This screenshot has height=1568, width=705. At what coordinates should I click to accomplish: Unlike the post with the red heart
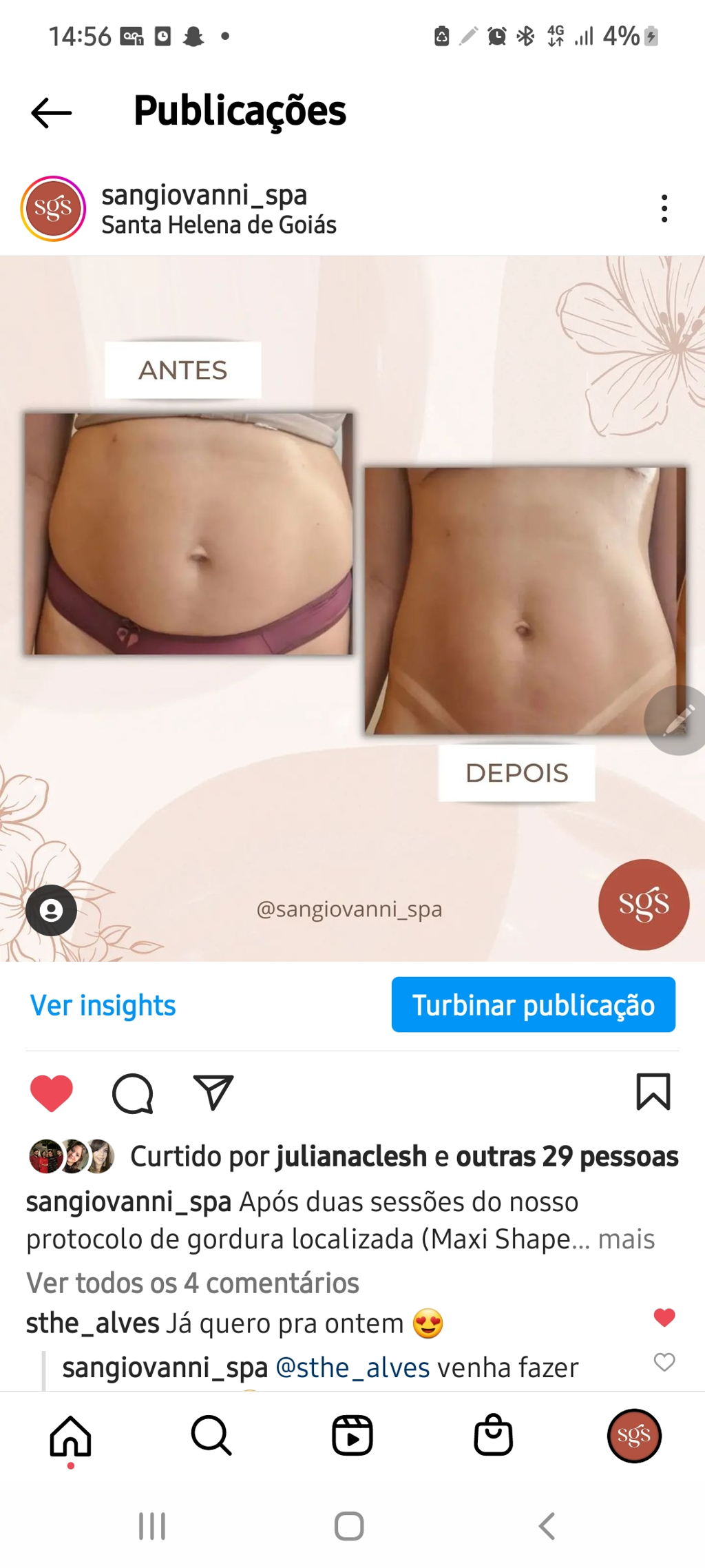[52, 1093]
